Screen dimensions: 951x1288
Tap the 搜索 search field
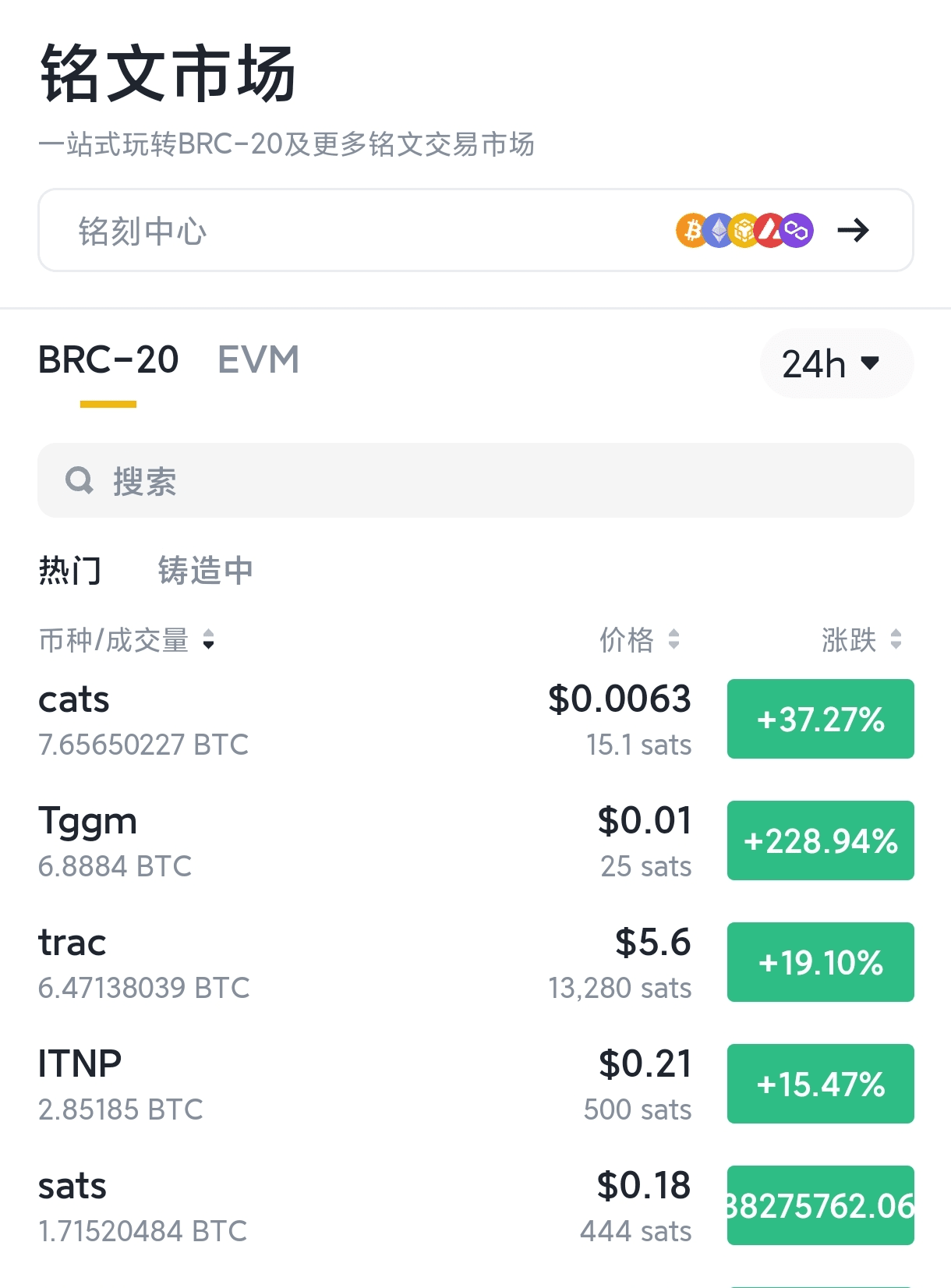point(475,480)
